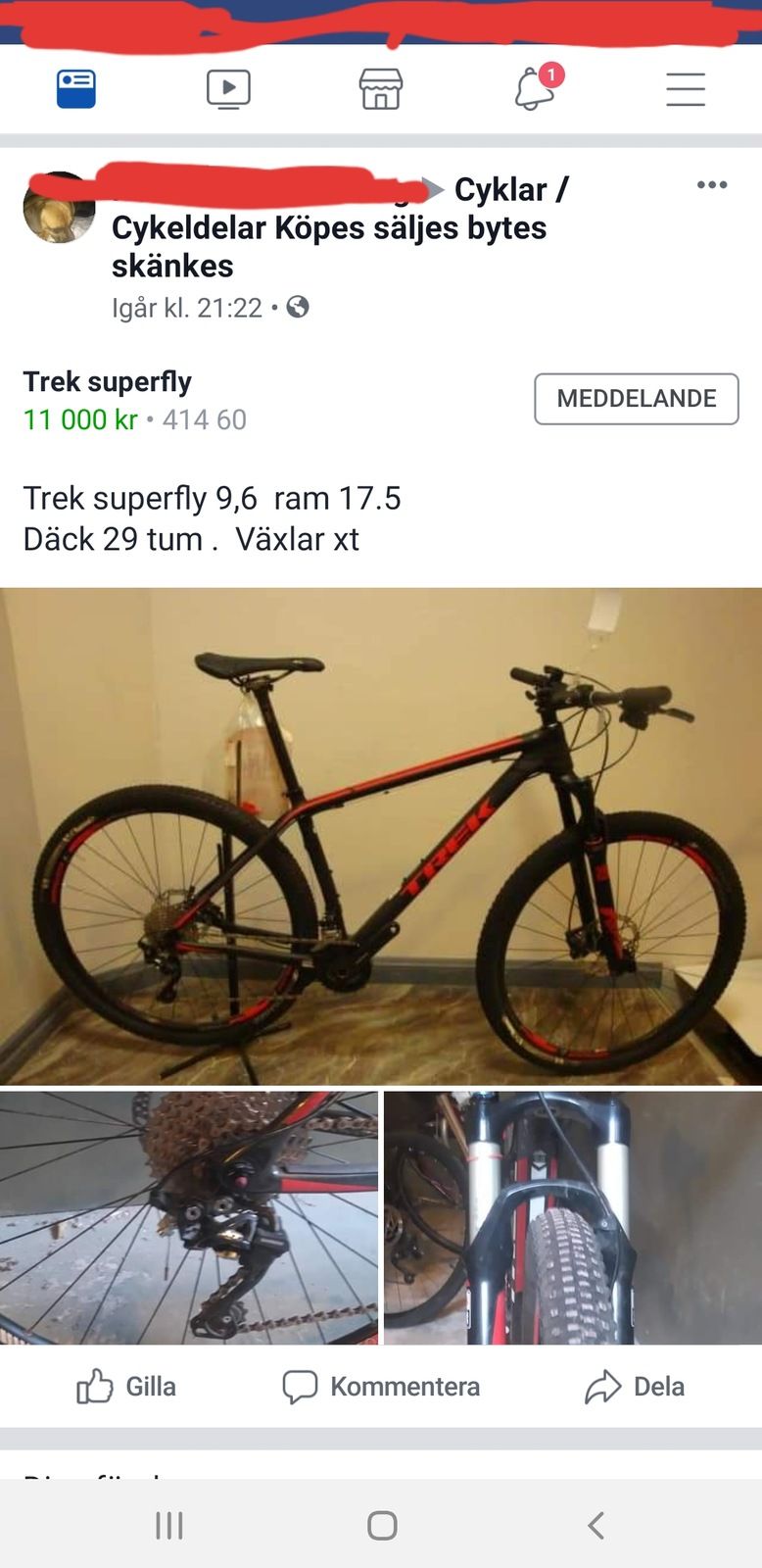Tap the MEDDELANDE button to message seller
762x1568 pixels.
tap(637, 399)
